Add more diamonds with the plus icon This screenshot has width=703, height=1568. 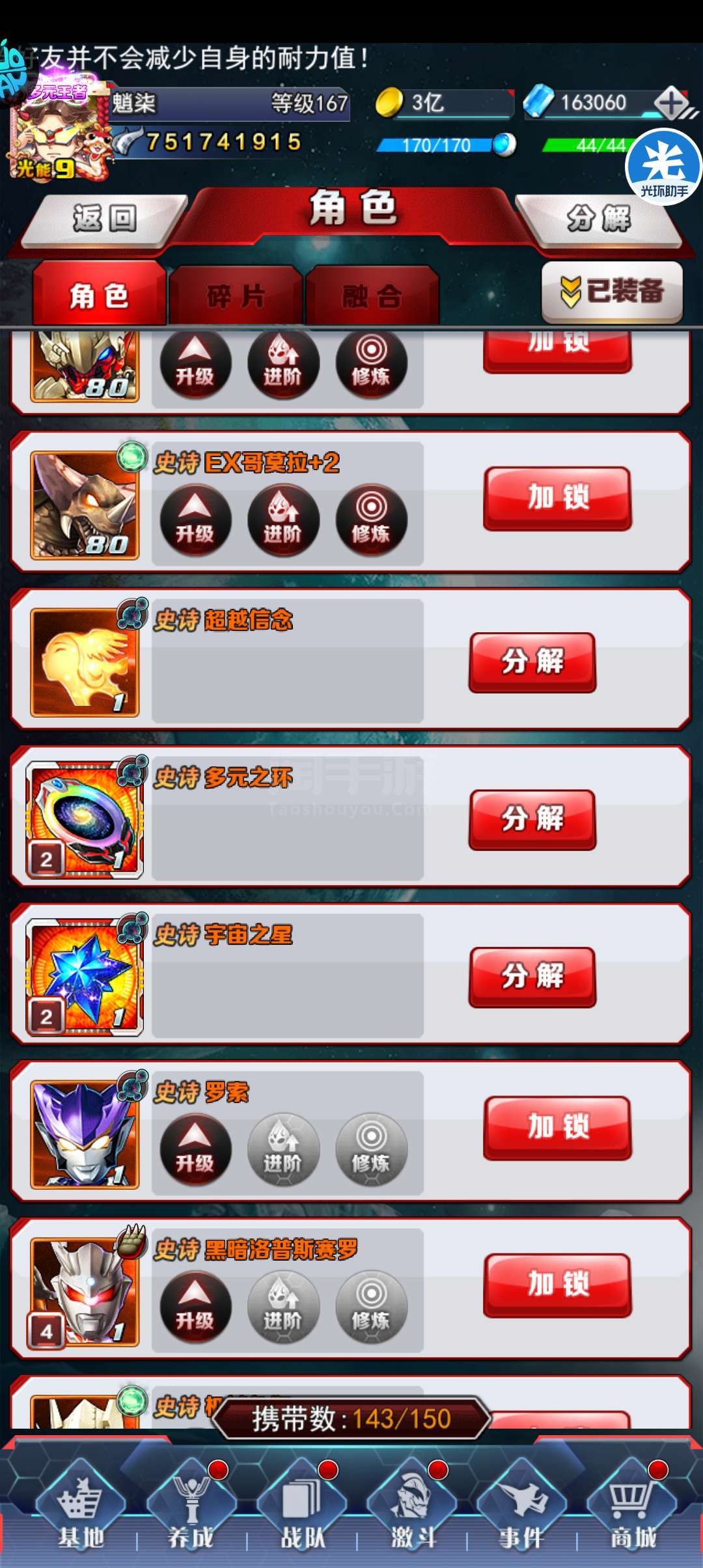click(672, 103)
